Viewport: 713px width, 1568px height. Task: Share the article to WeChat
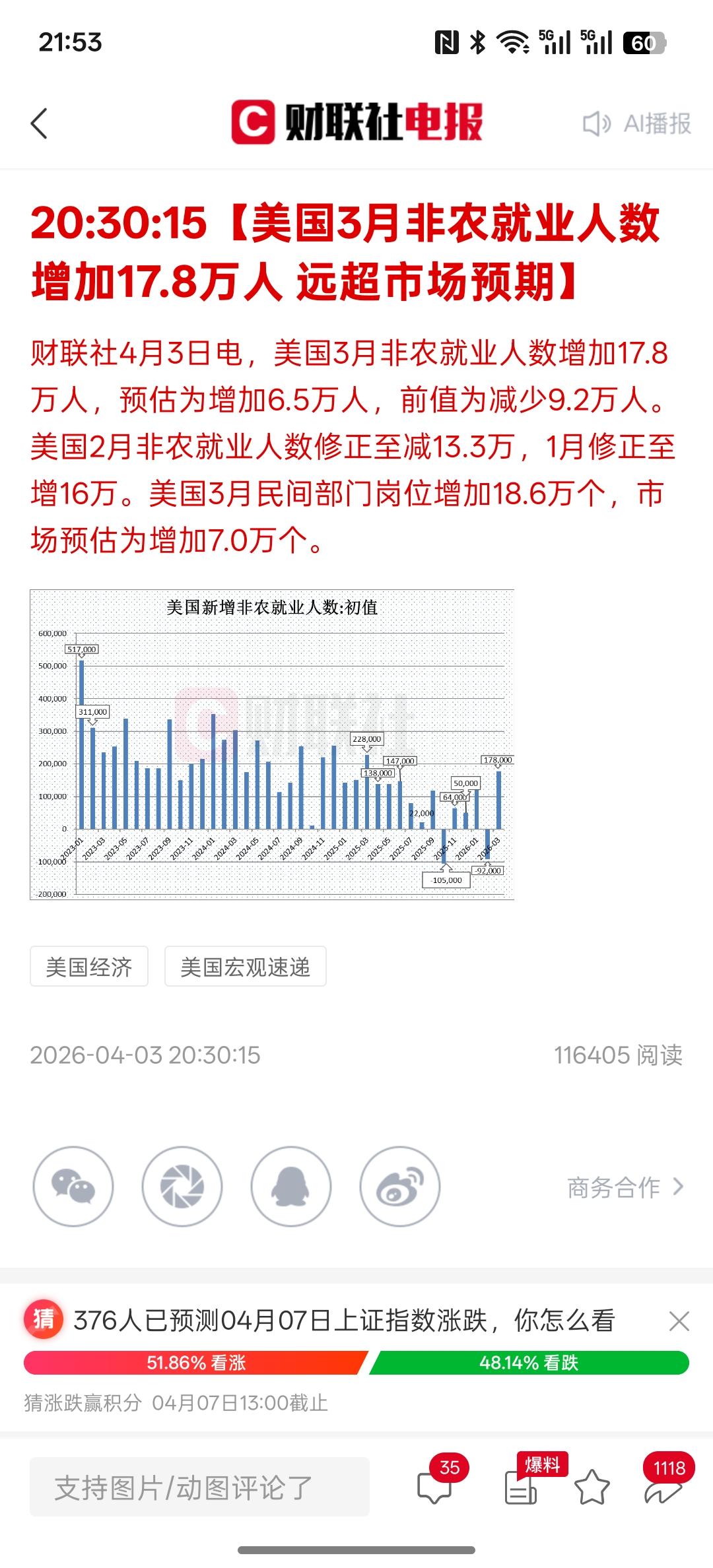74,1186
